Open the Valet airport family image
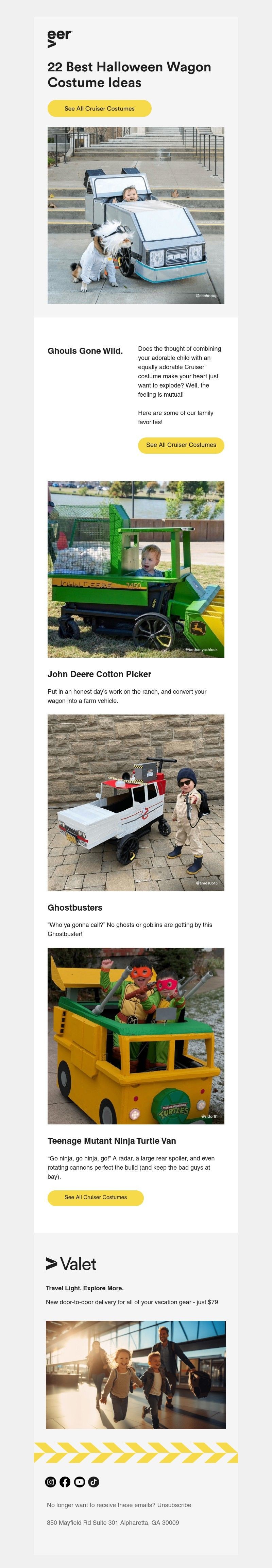272x1568 pixels. (136, 1374)
